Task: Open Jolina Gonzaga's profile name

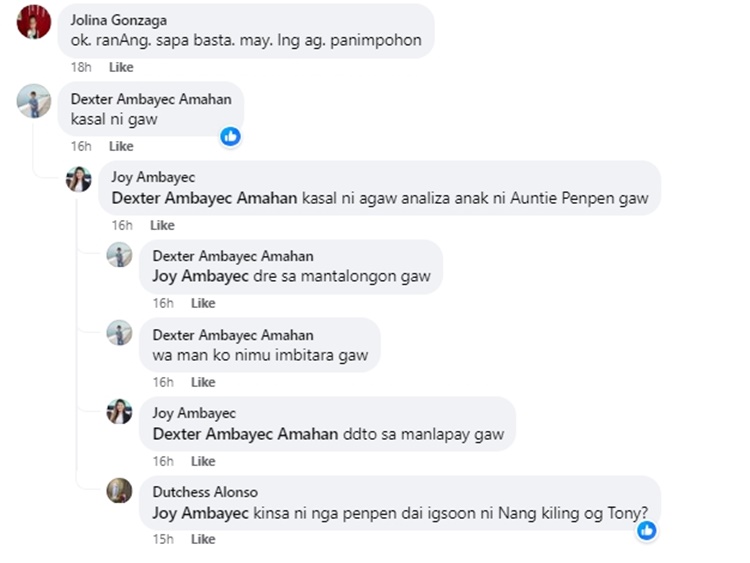Action: coord(119,20)
